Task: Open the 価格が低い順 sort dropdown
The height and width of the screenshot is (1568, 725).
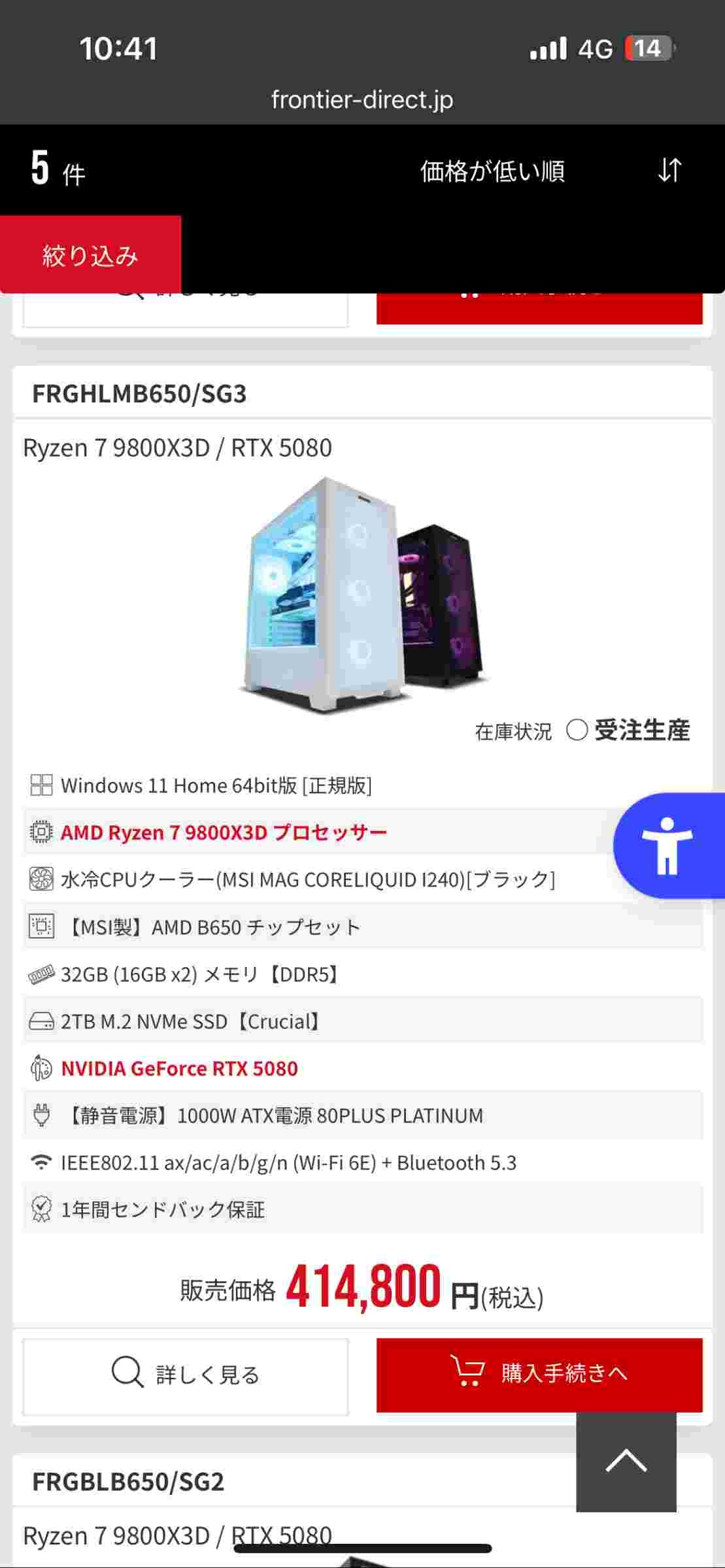Action: (550, 171)
